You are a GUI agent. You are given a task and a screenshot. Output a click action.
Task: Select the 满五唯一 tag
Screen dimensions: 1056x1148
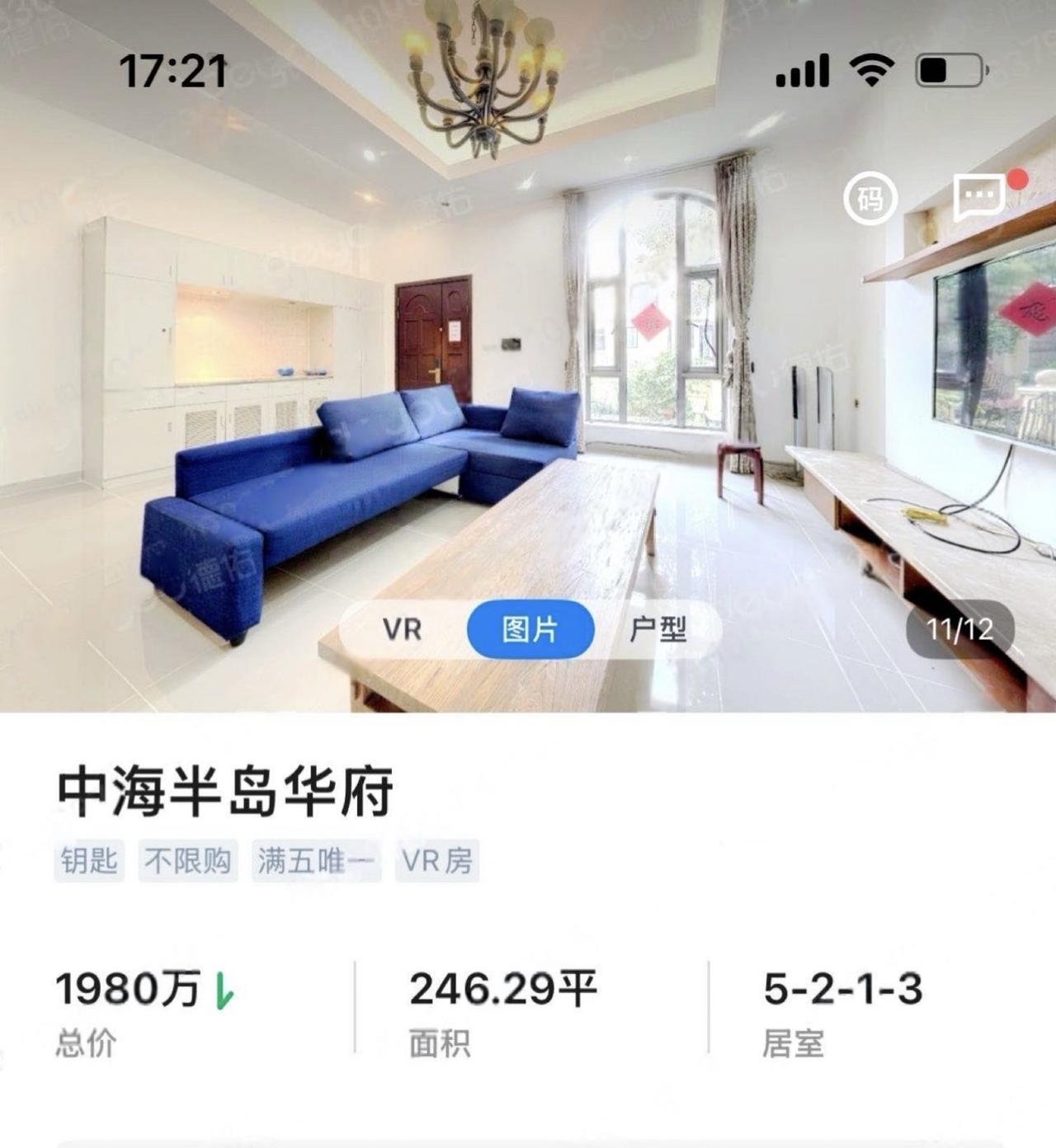pos(318,862)
